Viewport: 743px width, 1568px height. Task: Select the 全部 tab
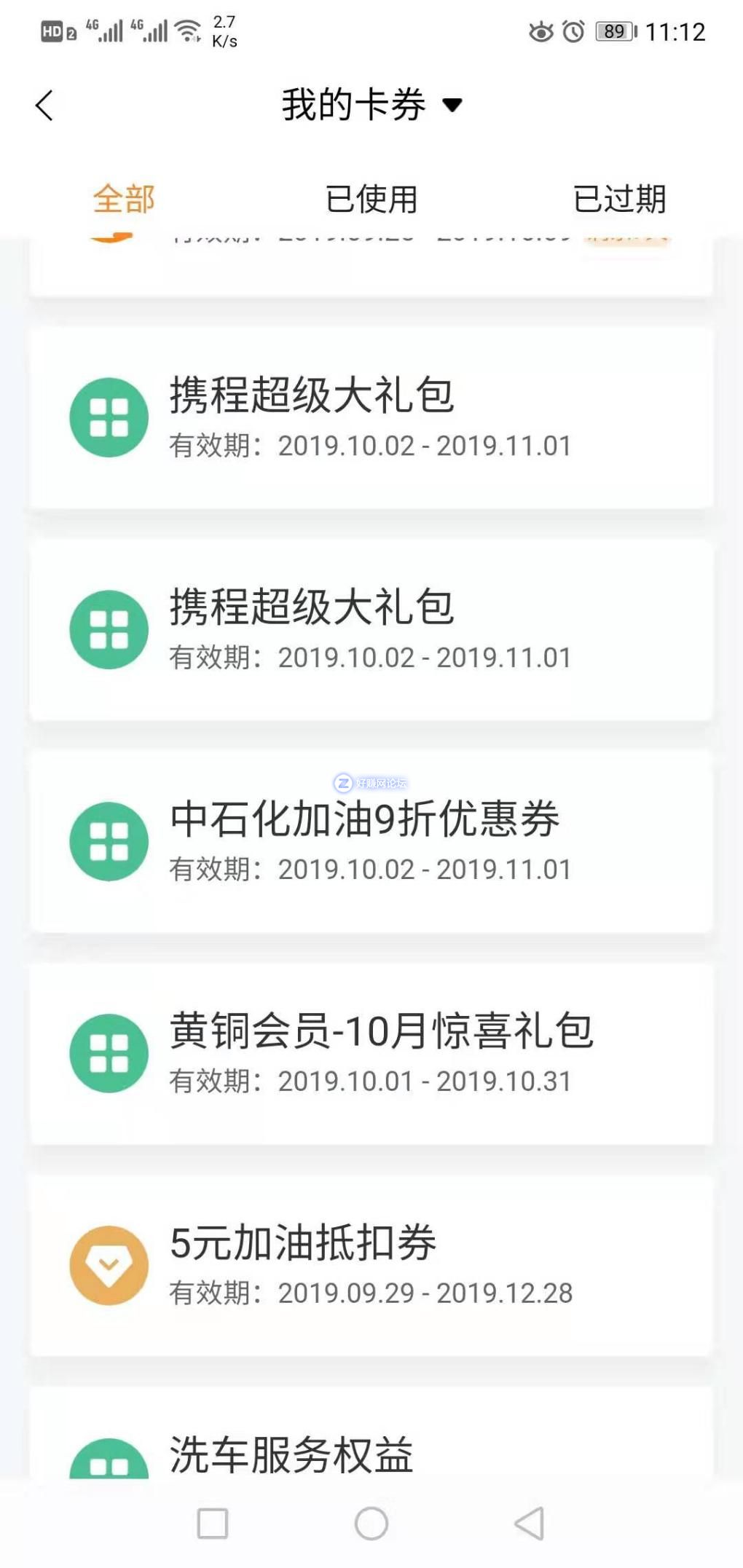(x=124, y=199)
